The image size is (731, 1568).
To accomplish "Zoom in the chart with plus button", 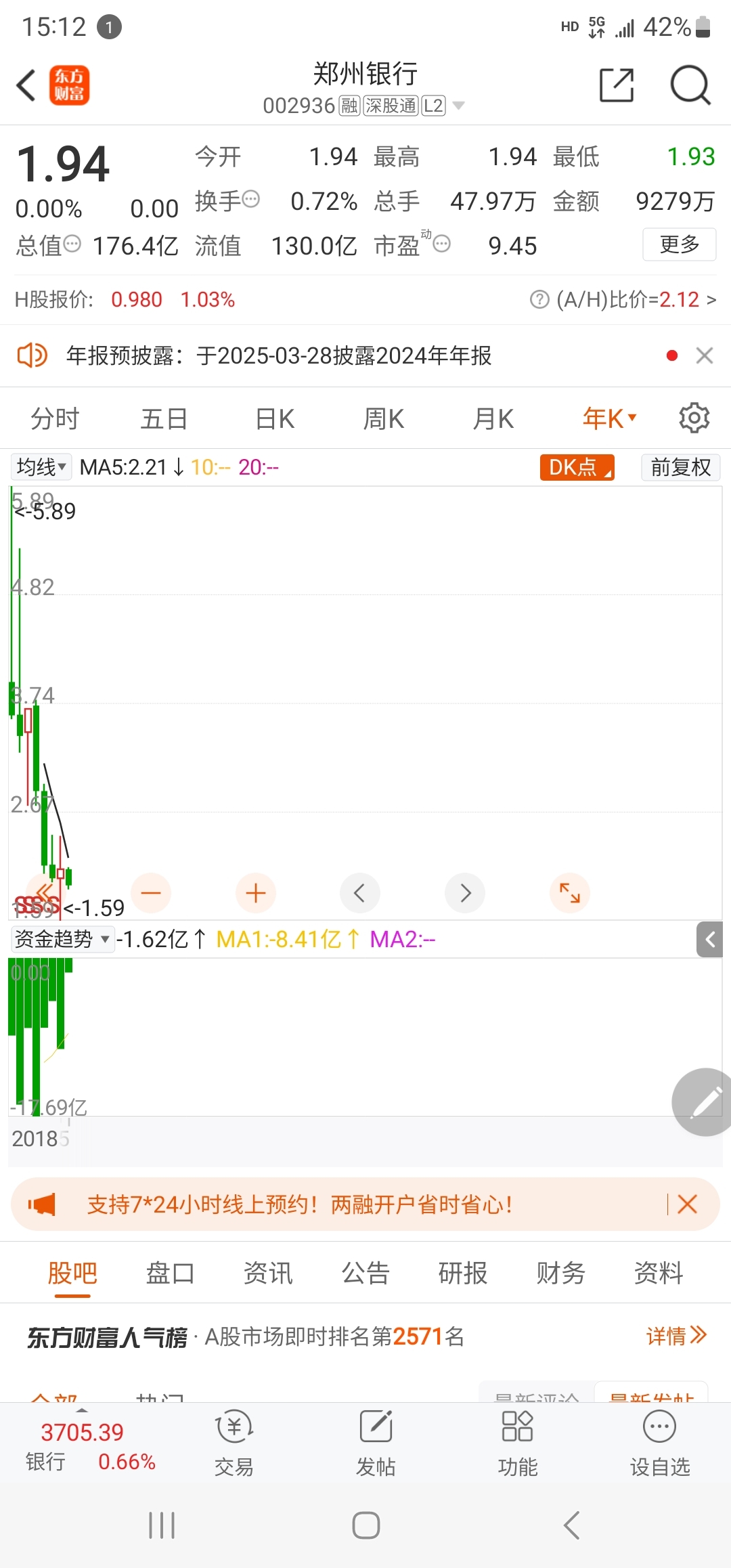I will (x=256, y=894).
